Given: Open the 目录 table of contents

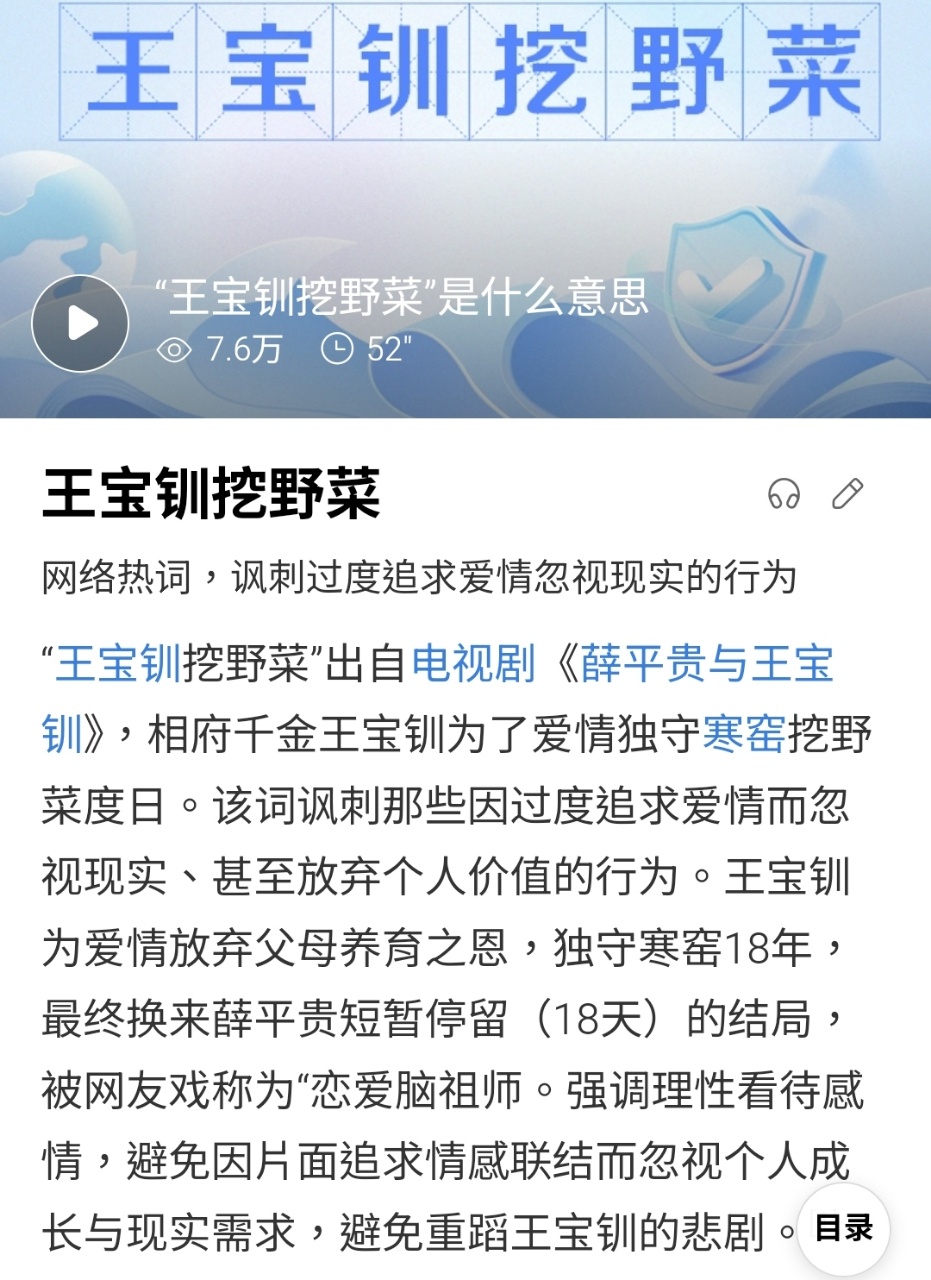Looking at the screenshot, I should tap(843, 1228).
